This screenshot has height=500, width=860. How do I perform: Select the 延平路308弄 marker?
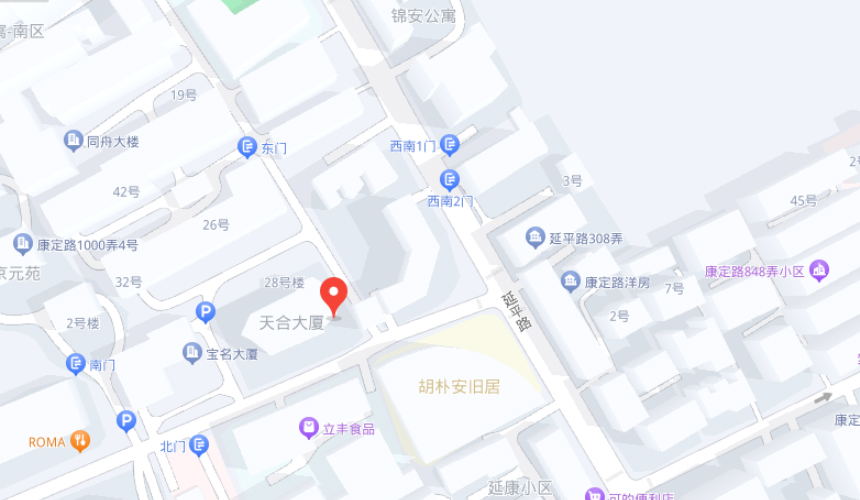(535, 238)
